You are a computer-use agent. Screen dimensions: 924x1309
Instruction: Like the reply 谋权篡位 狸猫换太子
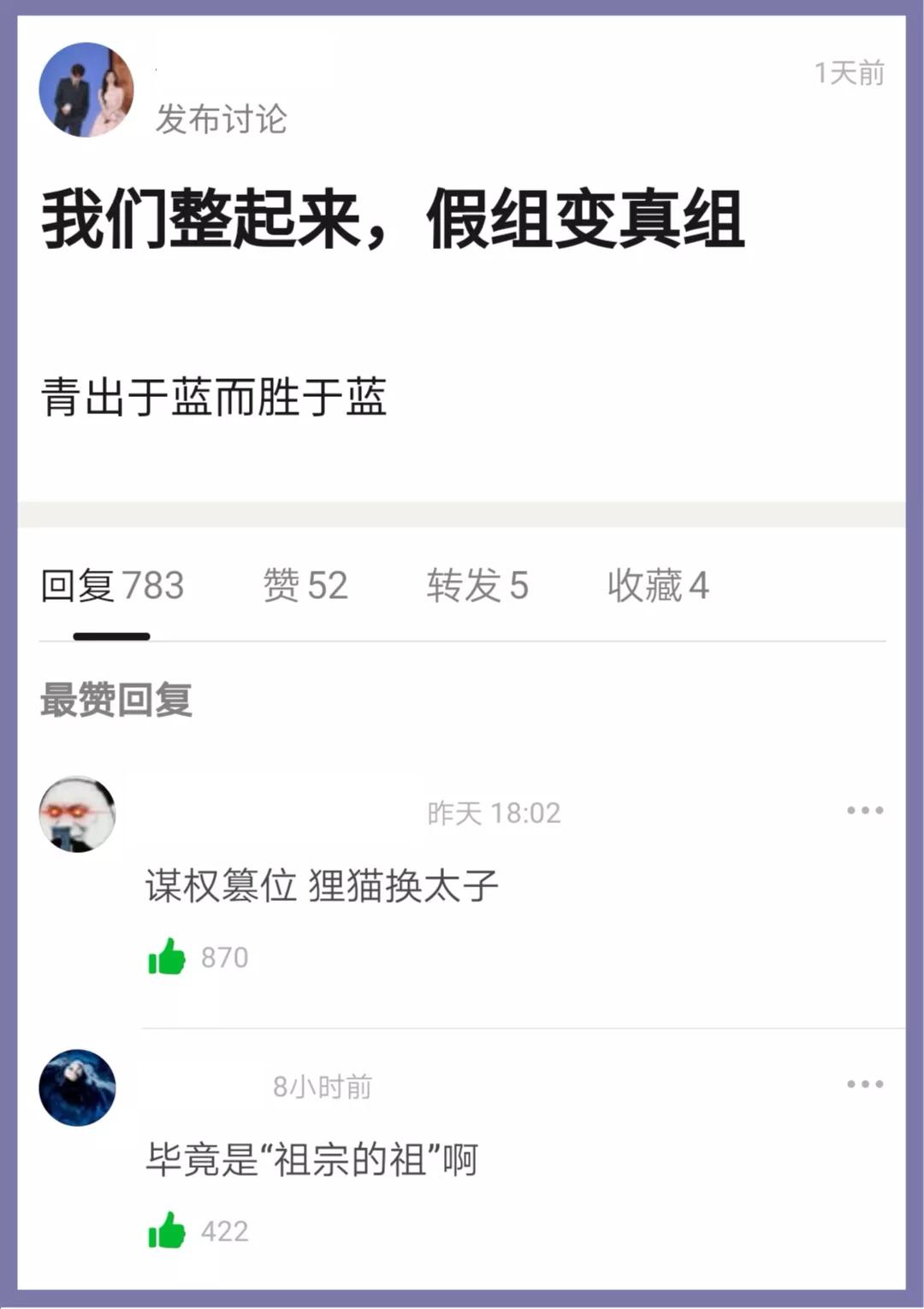click(168, 957)
